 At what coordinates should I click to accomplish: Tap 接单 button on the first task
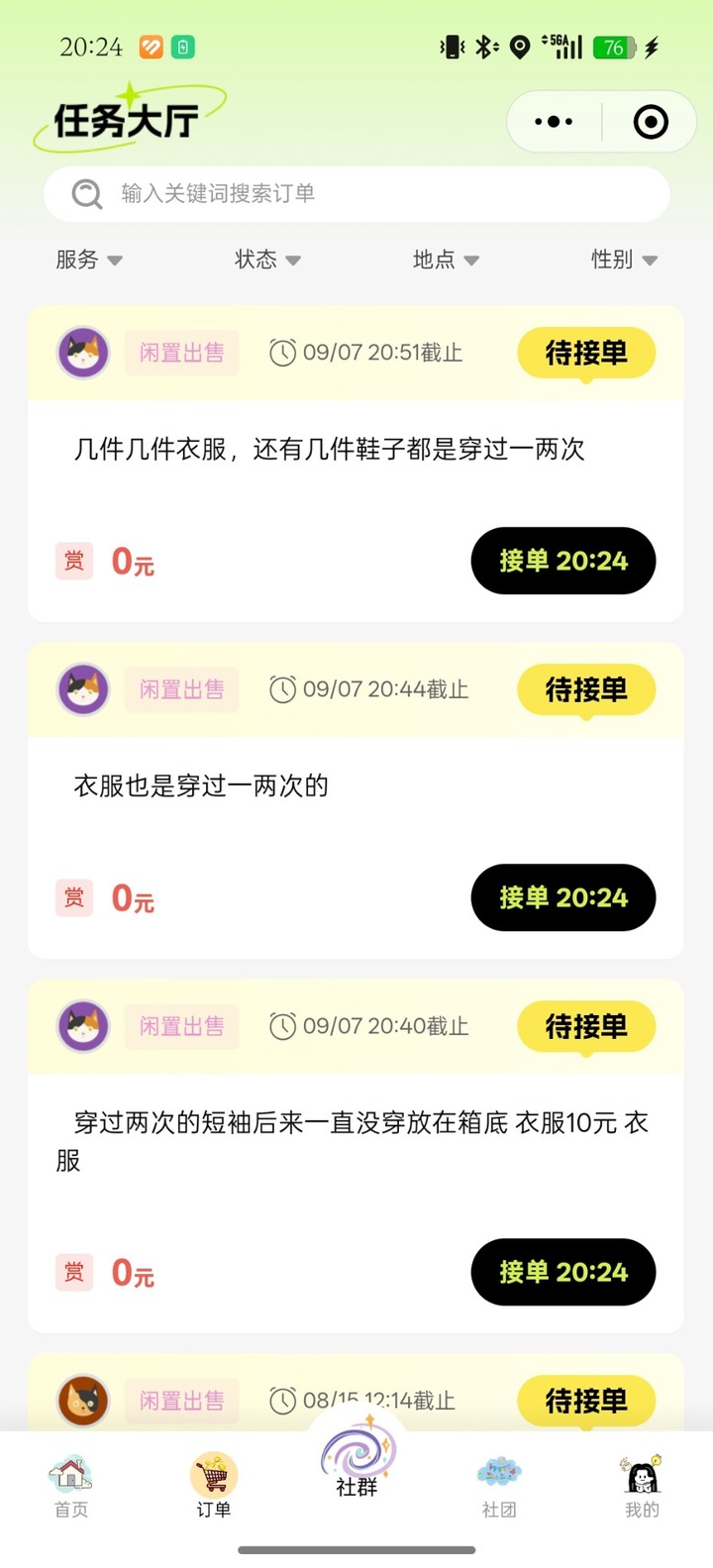coord(562,561)
